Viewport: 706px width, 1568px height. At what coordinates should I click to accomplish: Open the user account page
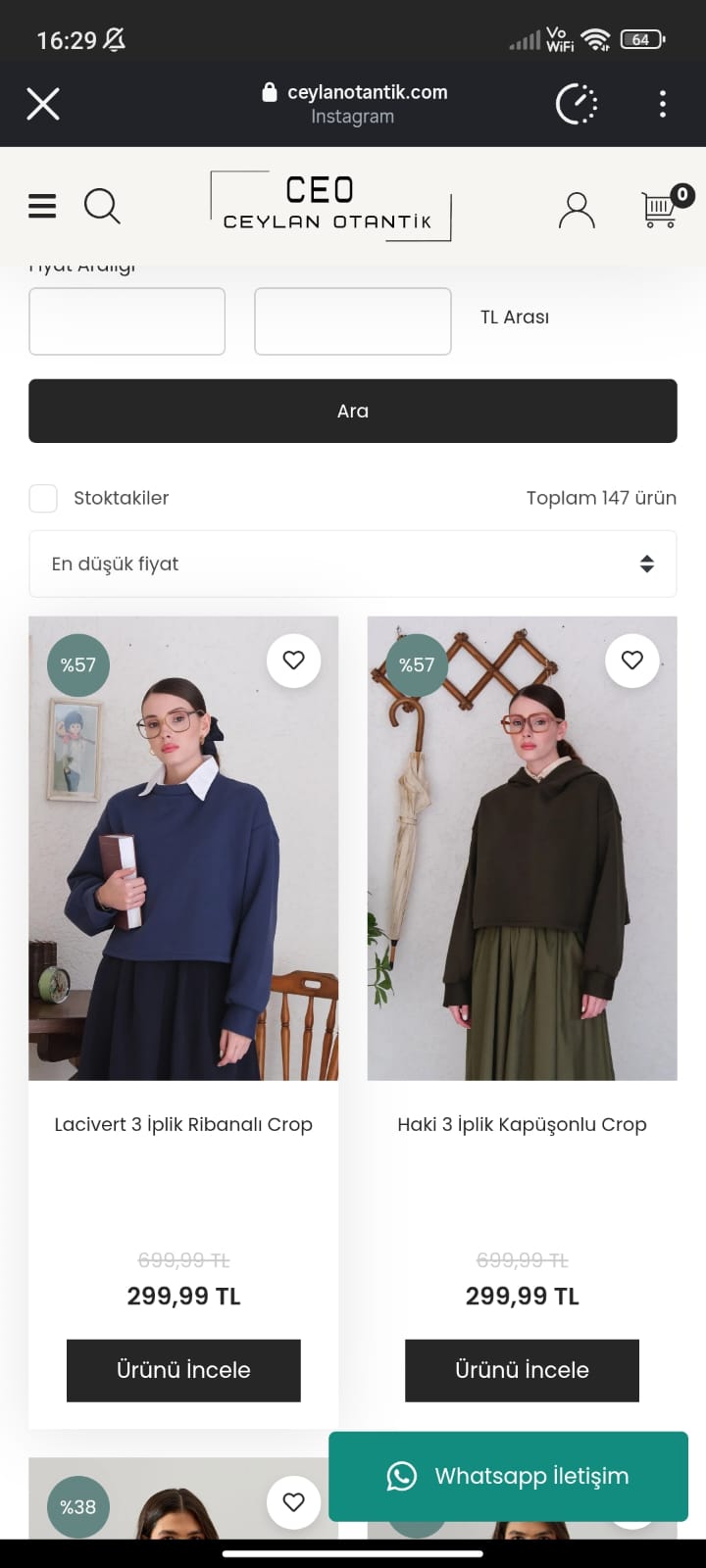(577, 209)
